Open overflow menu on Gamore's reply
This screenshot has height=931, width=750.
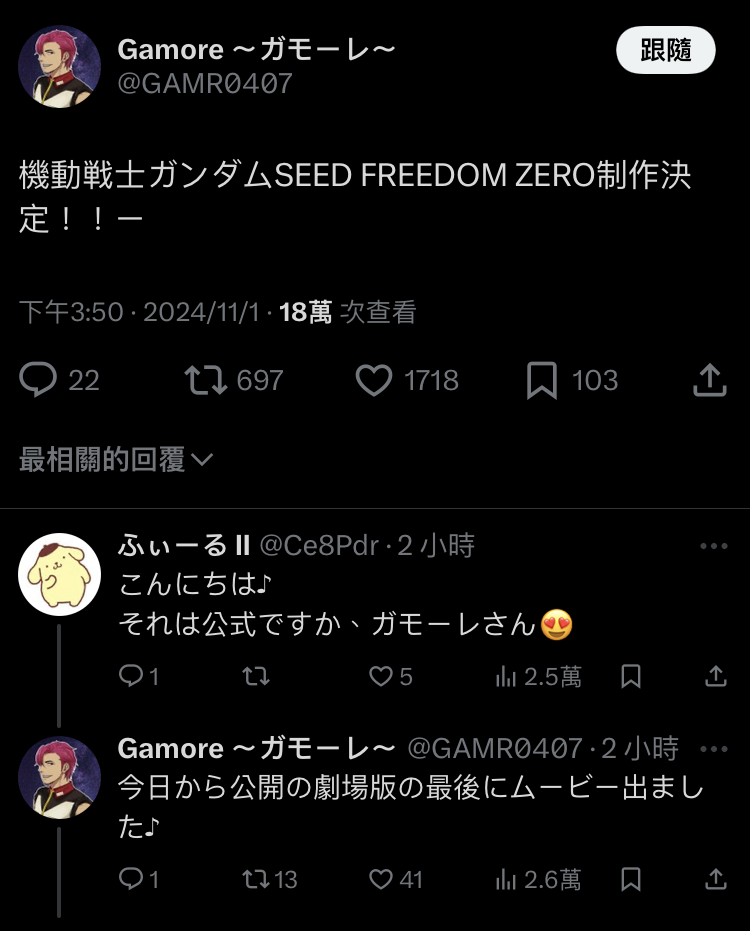[714, 749]
